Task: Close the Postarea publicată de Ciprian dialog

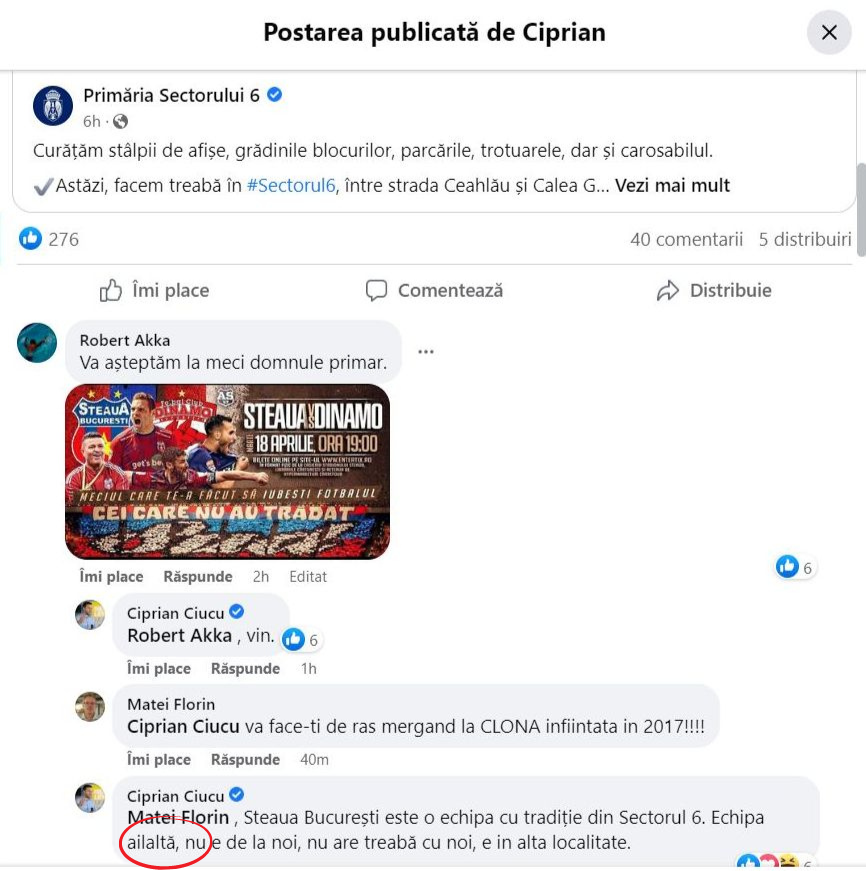Action: 829,32
